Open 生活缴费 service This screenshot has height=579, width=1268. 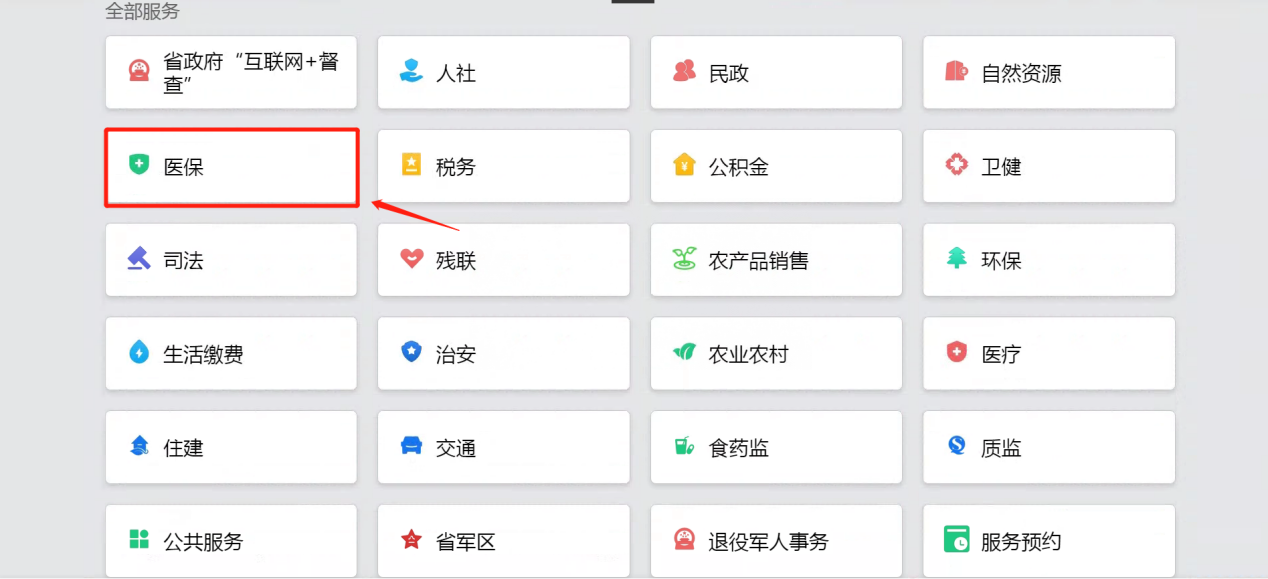(231, 354)
